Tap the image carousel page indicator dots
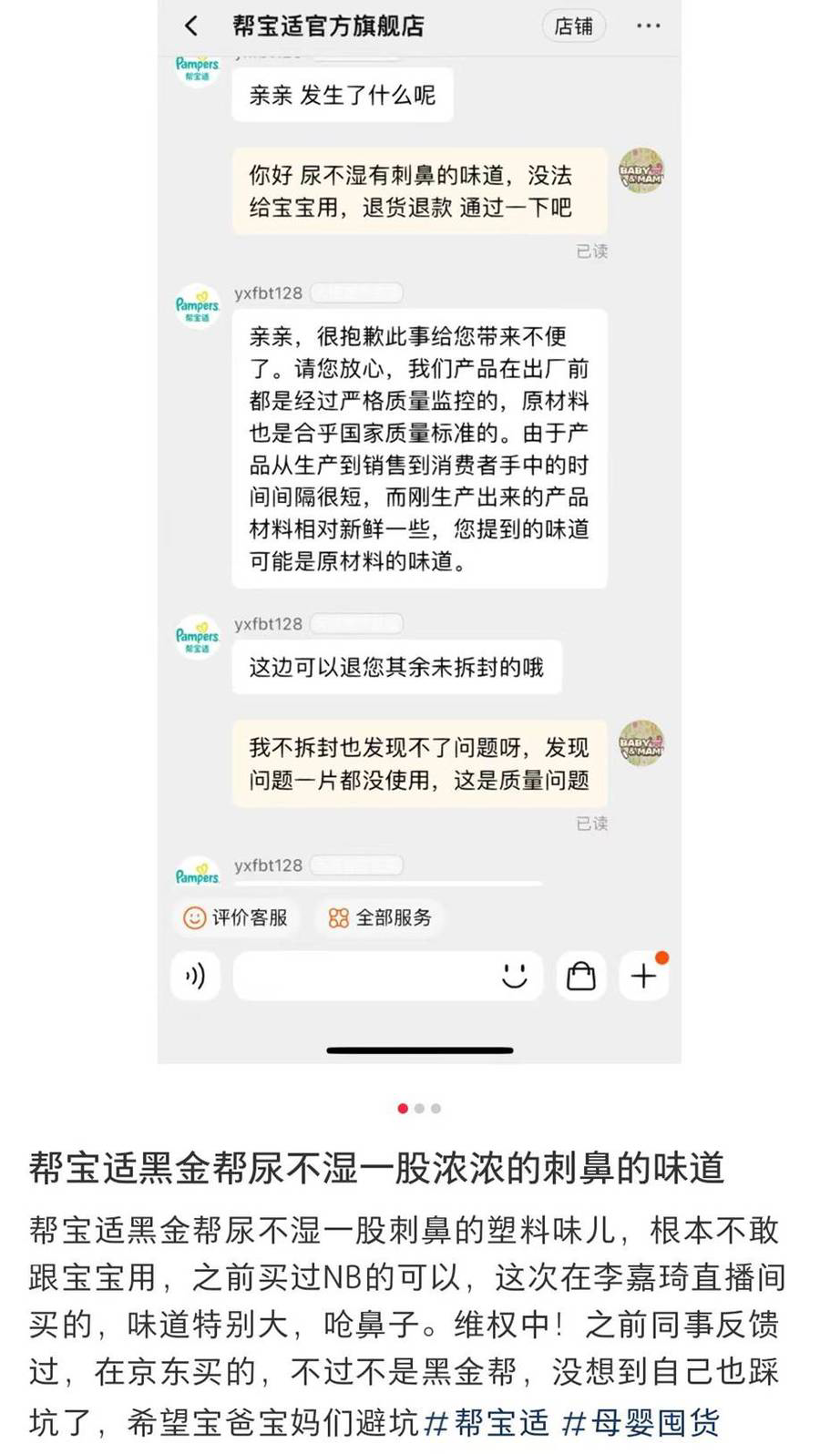The height and width of the screenshot is (1454, 820). (x=419, y=1108)
